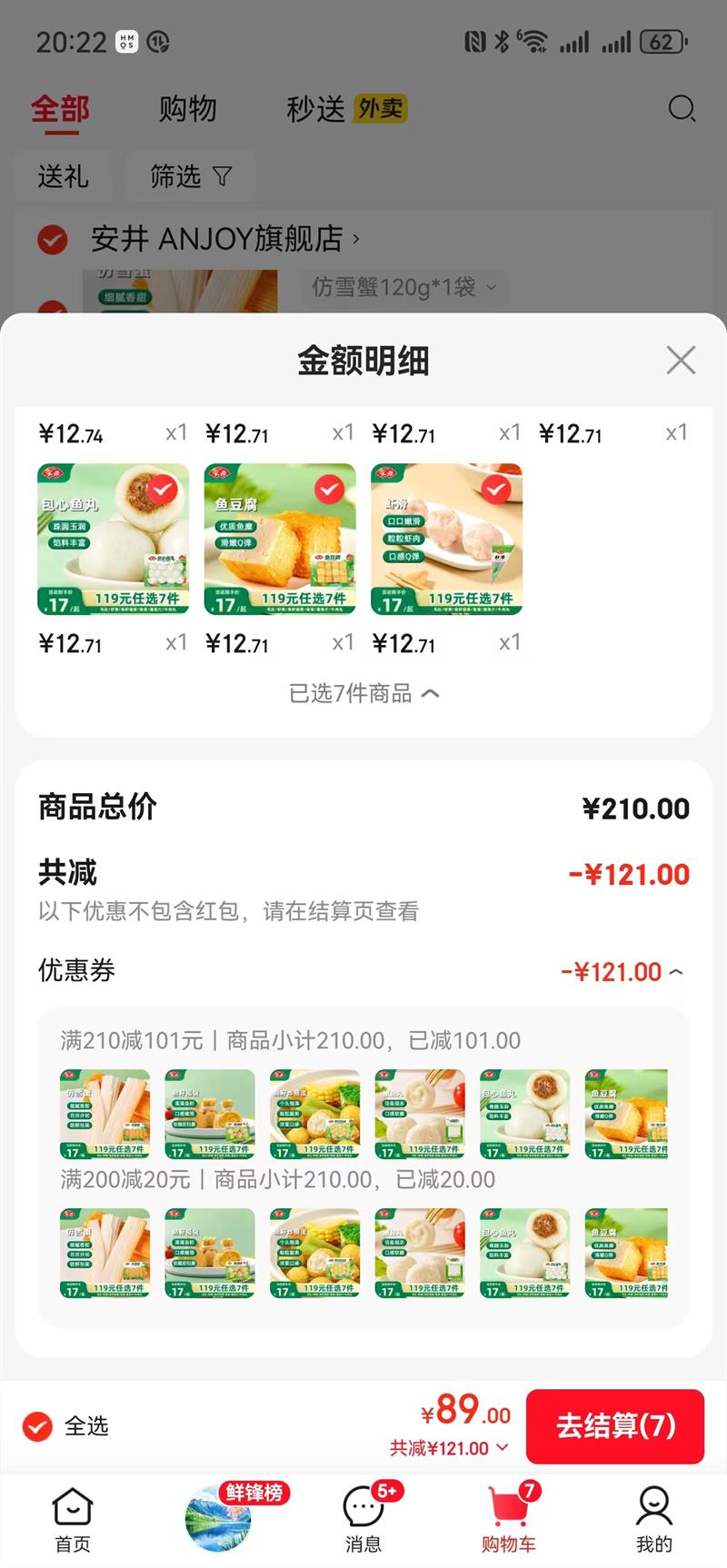This screenshot has height=1568, width=727.
Task: Expand the 仿雪蟹120g*1袋 specification dropdown
Action: (x=490, y=288)
